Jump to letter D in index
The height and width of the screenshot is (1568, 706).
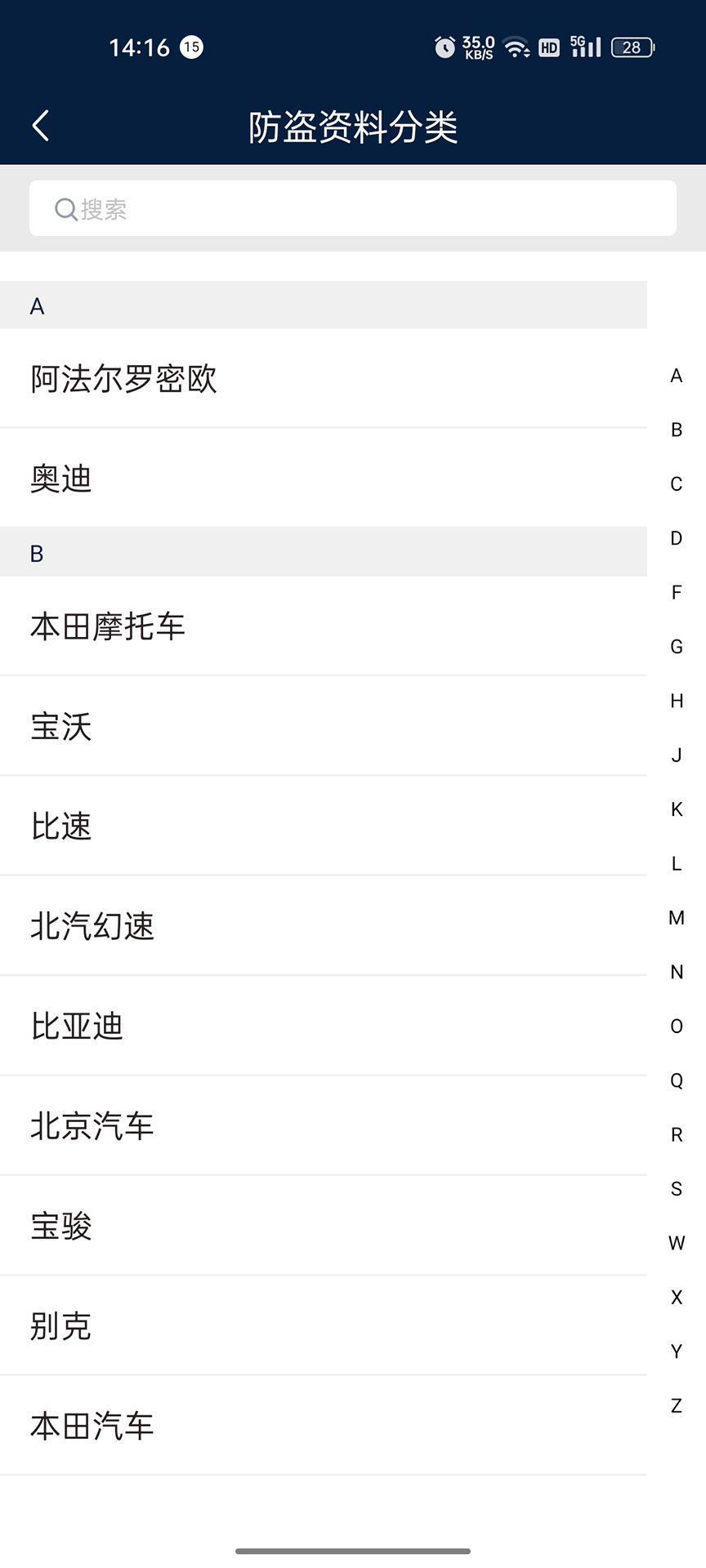coord(677,538)
